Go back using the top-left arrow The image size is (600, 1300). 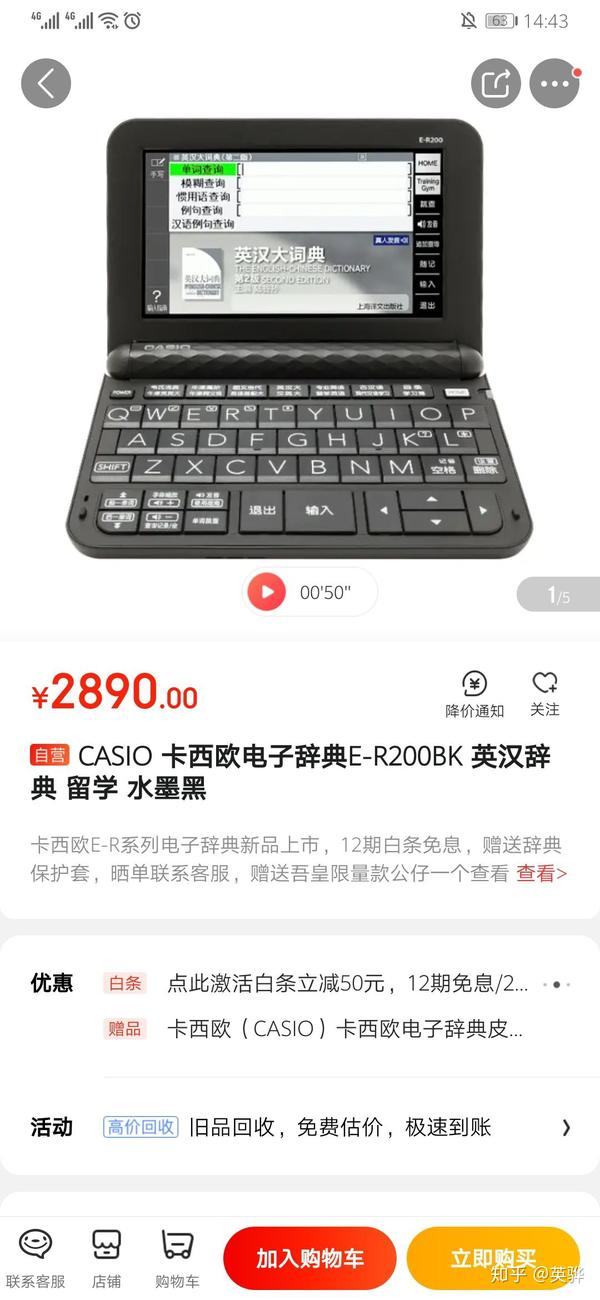pyautogui.click(x=46, y=84)
